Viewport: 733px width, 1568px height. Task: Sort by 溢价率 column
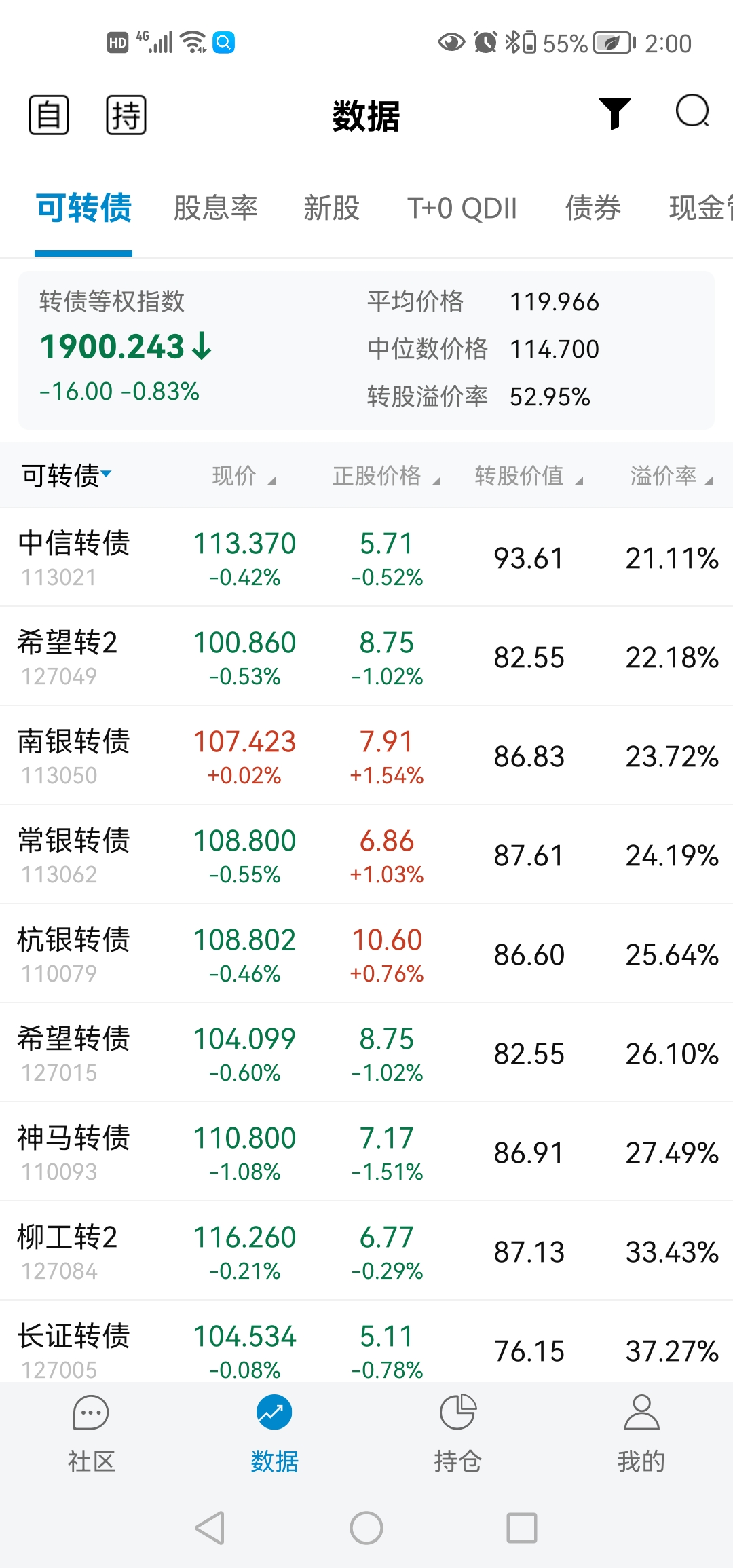click(x=671, y=477)
